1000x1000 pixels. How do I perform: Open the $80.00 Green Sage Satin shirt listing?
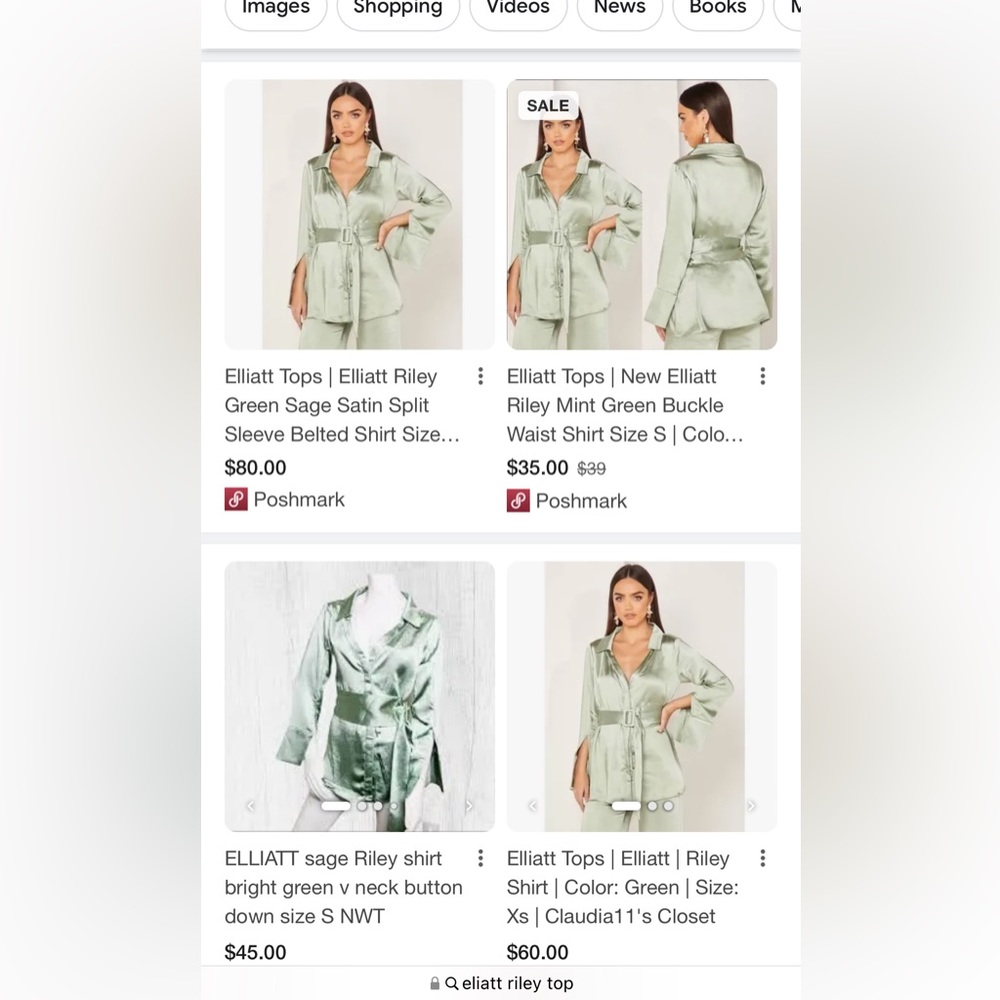[x=342, y=405]
